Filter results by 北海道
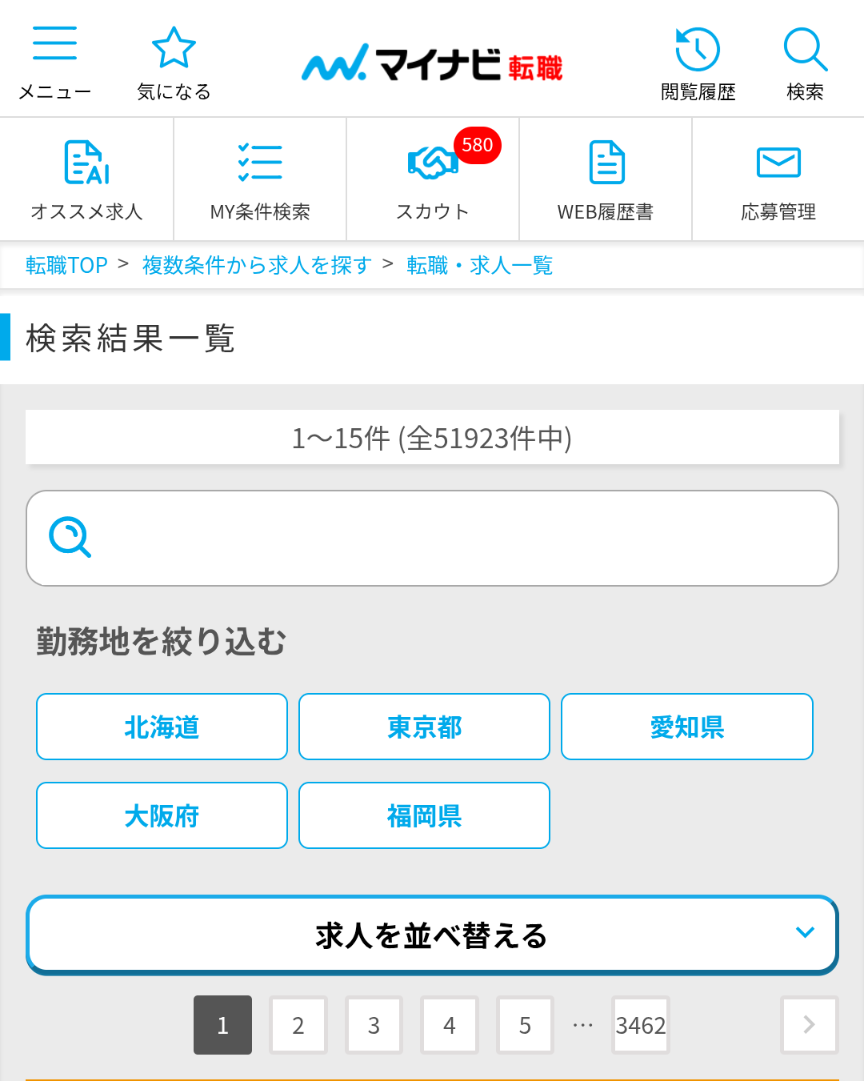Screen dimensions: 864x1081 pyautogui.click(x=161, y=727)
